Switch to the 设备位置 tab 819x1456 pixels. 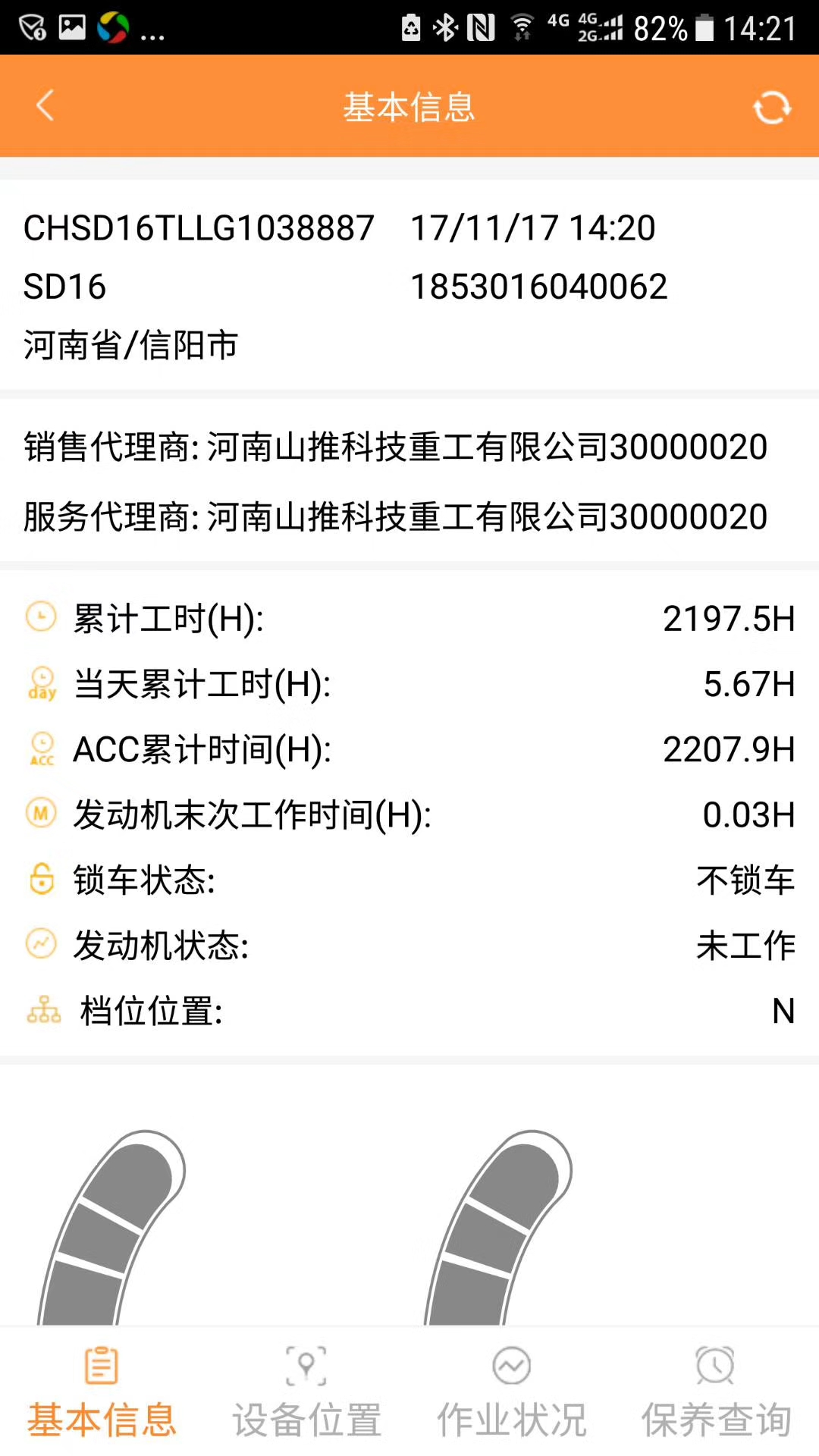pyautogui.click(x=306, y=1393)
